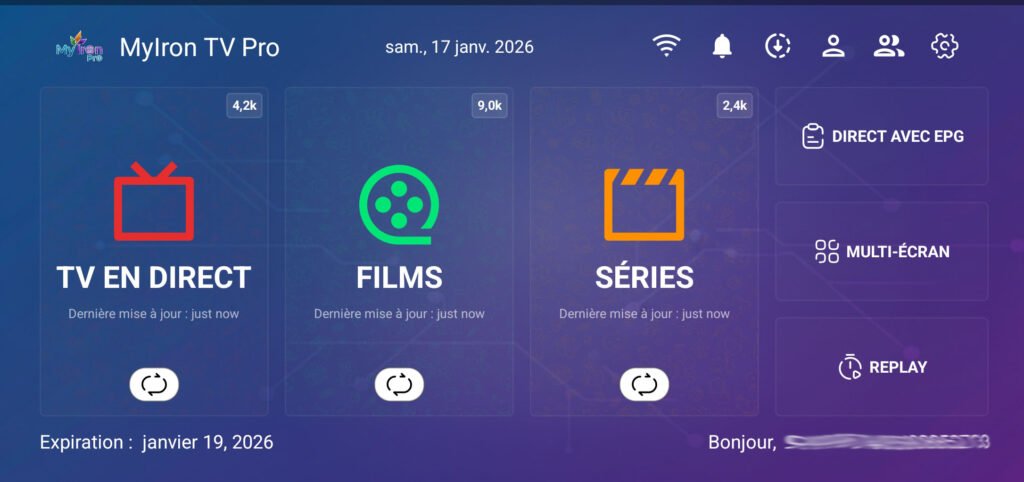Open the REPLAY section
This screenshot has width=1024, height=482.
(x=882, y=367)
